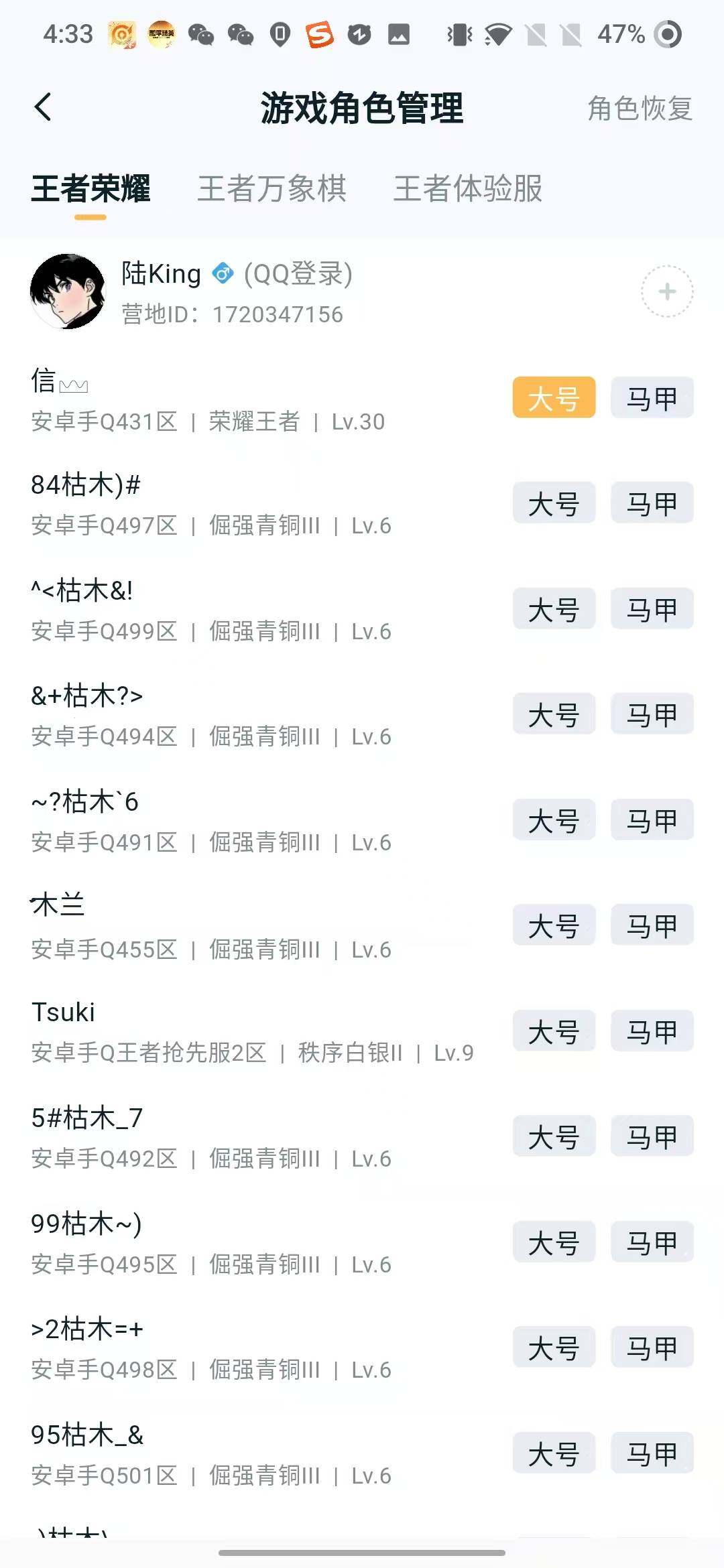Select the Tsuki role on 王者抢先服2区
This screenshot has height=1568, width=724.
pyautogui.click(x=201, y=1032)
